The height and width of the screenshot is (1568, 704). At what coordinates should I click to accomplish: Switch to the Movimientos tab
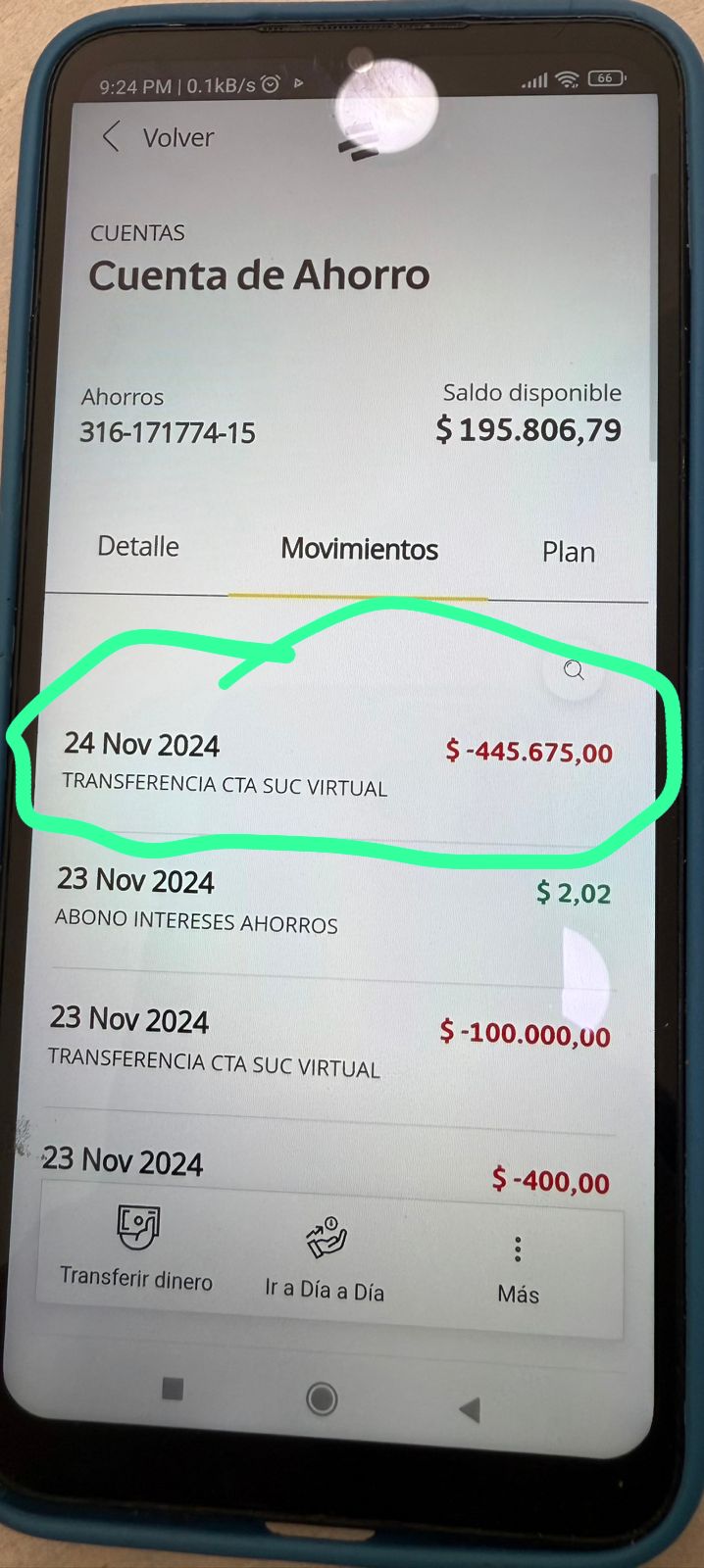[x=359, y=549]
